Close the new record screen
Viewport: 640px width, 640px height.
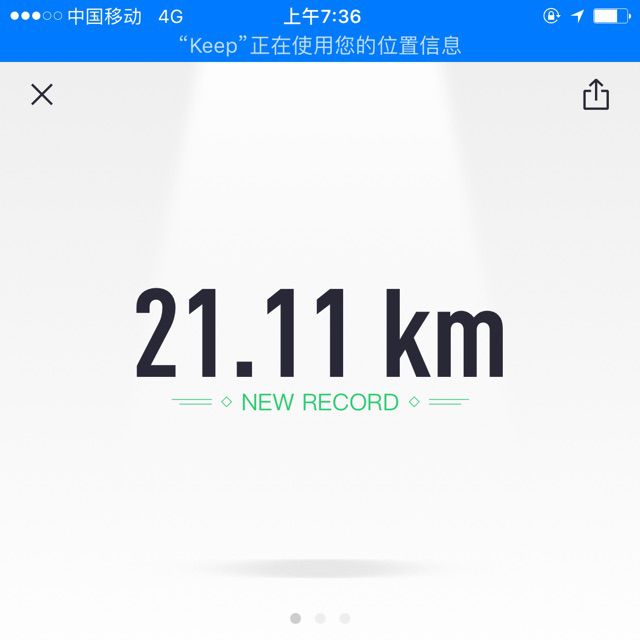[41, 95]
